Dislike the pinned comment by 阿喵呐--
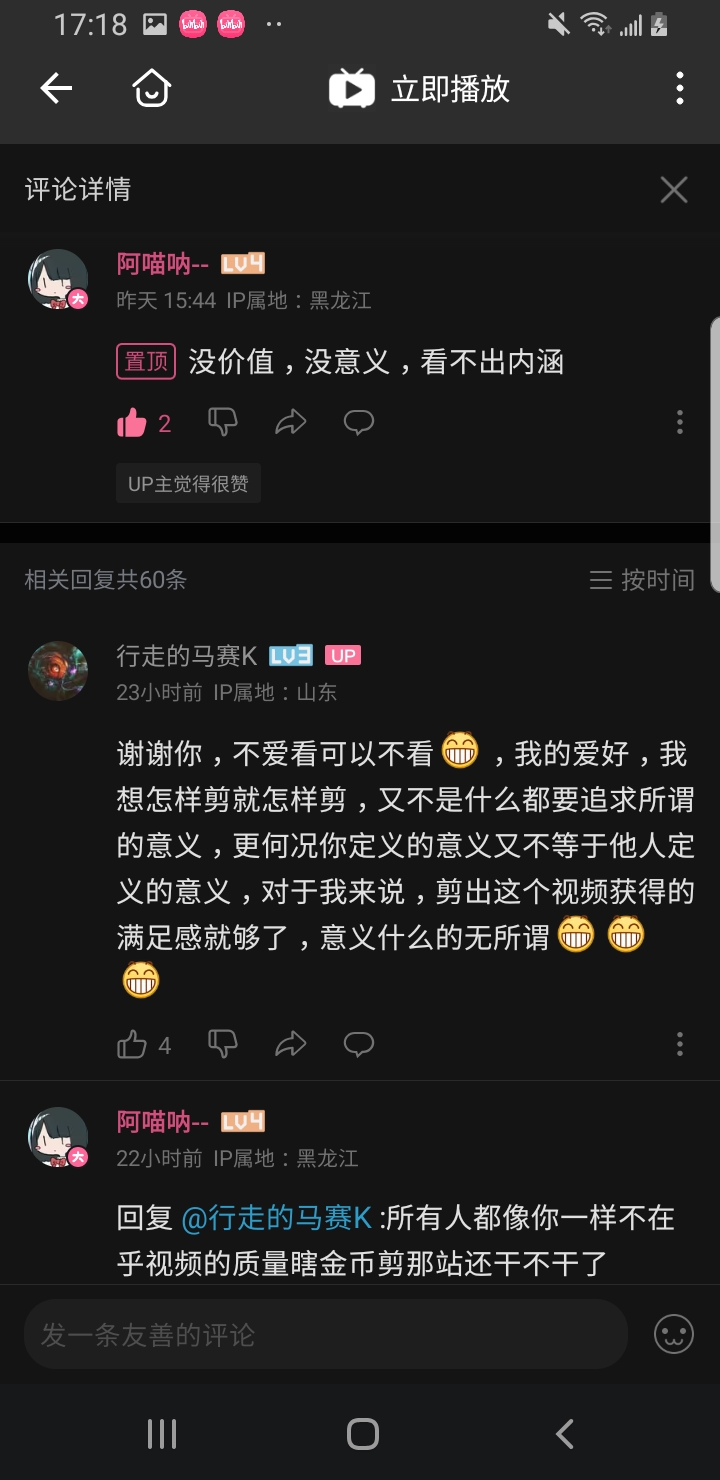This screenshot has height=1480, width=720. pos(222,423)
